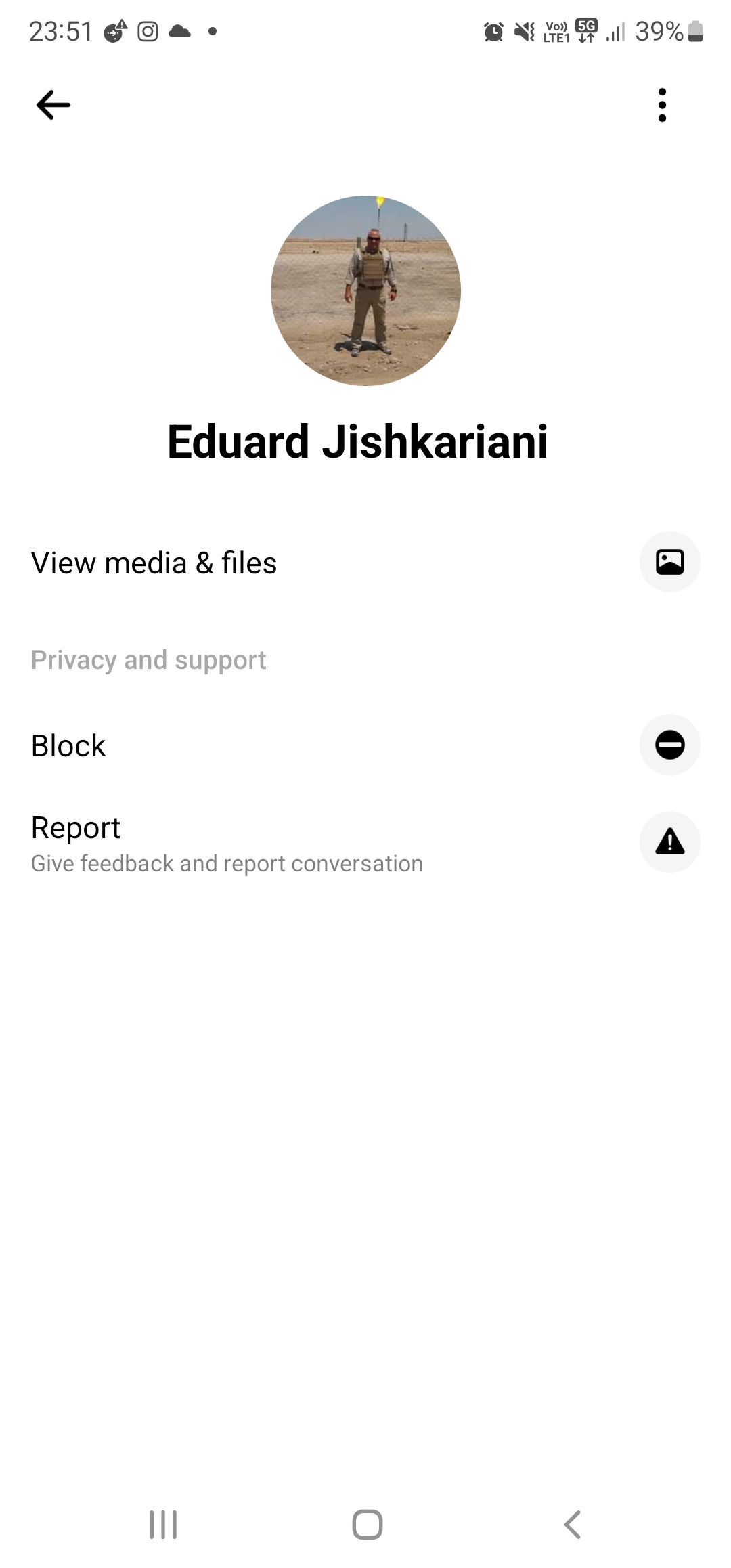Select the Privacy and support section header

point(148,659)
